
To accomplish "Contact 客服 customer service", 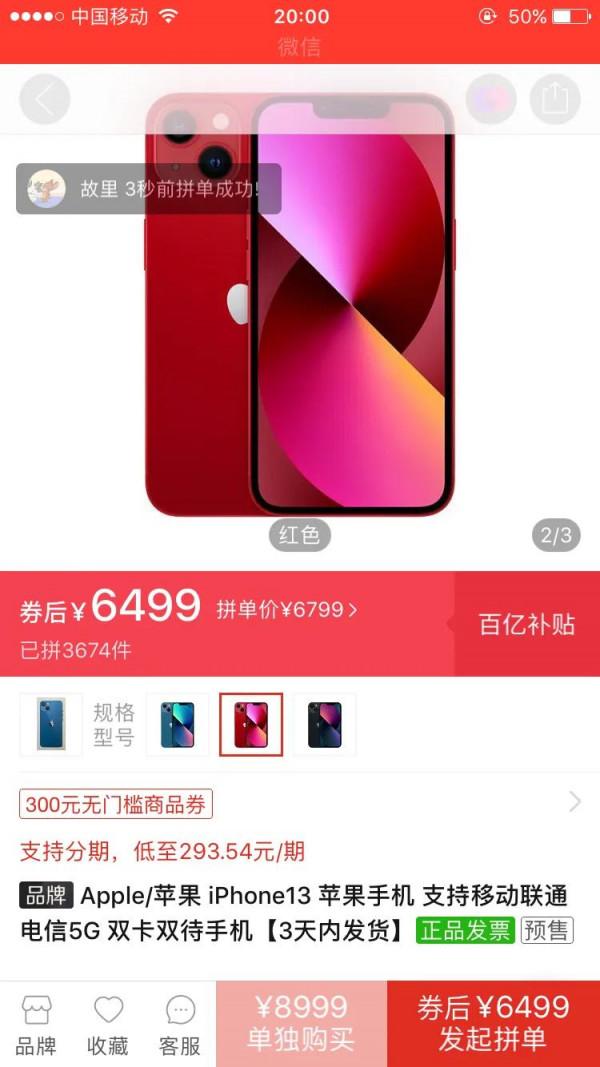I will coord(180,1024).
